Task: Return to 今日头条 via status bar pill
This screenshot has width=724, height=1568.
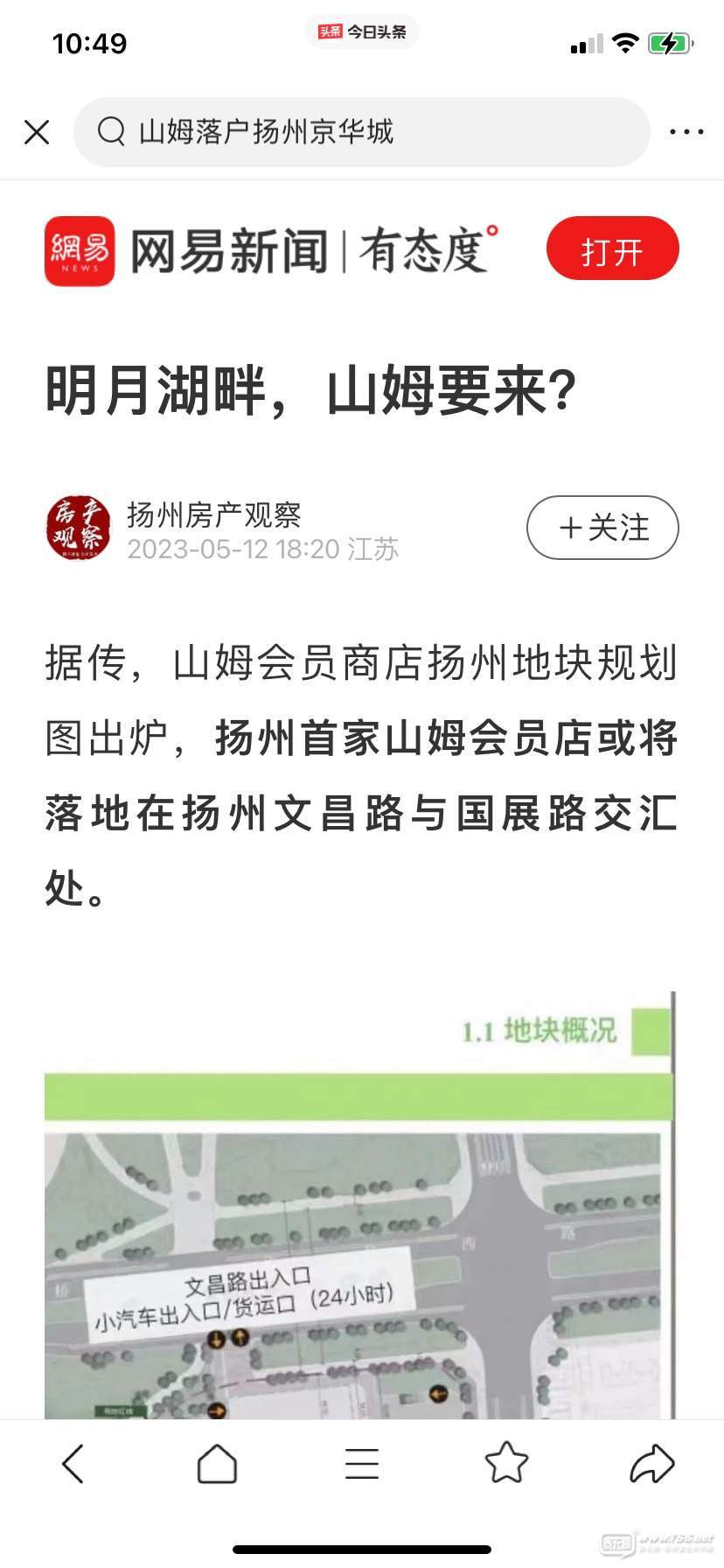Action: [x=362, y=32]
